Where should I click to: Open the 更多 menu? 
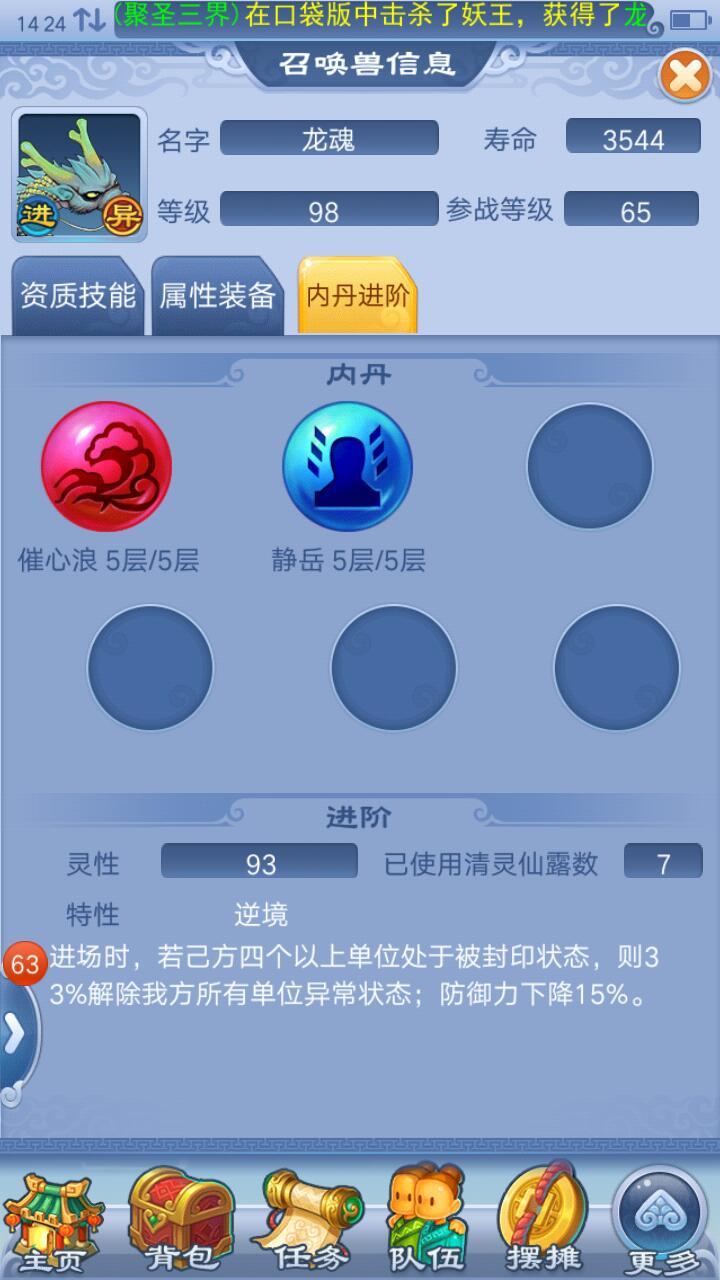point(660,1222)
